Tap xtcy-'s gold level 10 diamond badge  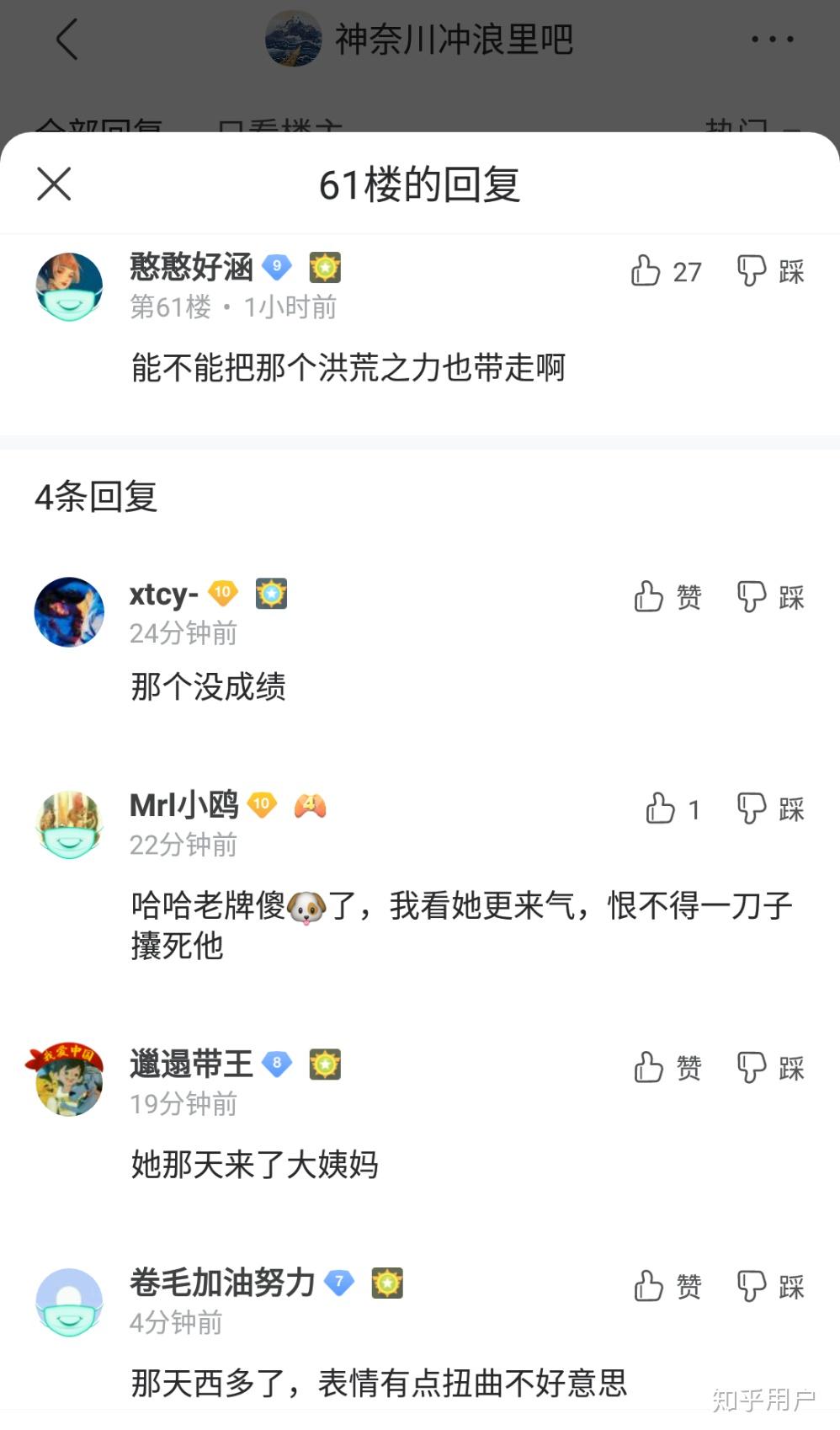click(x=222, y=593)
